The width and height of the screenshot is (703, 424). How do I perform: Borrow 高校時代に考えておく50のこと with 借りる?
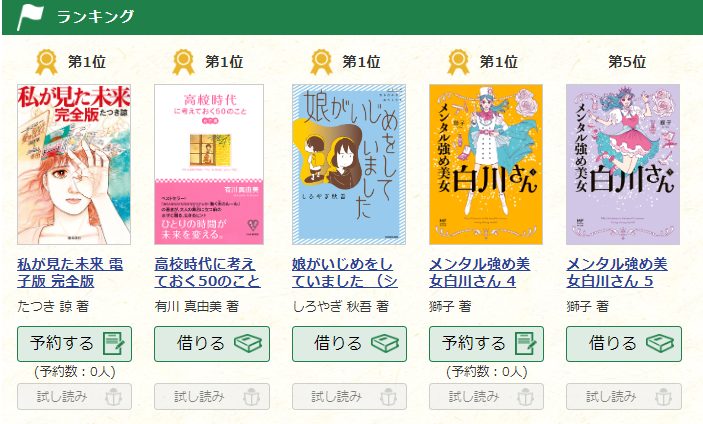point(211,343)
